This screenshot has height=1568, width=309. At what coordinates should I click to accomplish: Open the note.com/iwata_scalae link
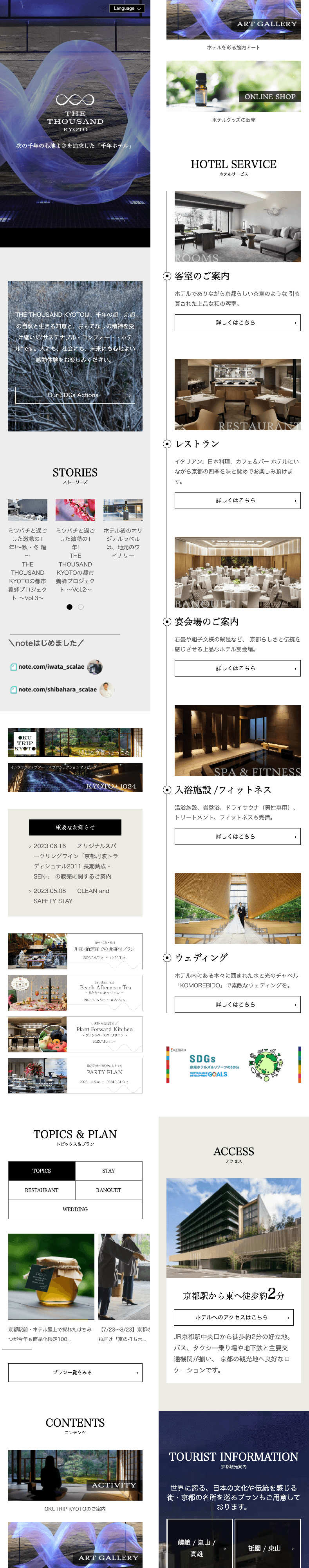(x=51, y=666)
